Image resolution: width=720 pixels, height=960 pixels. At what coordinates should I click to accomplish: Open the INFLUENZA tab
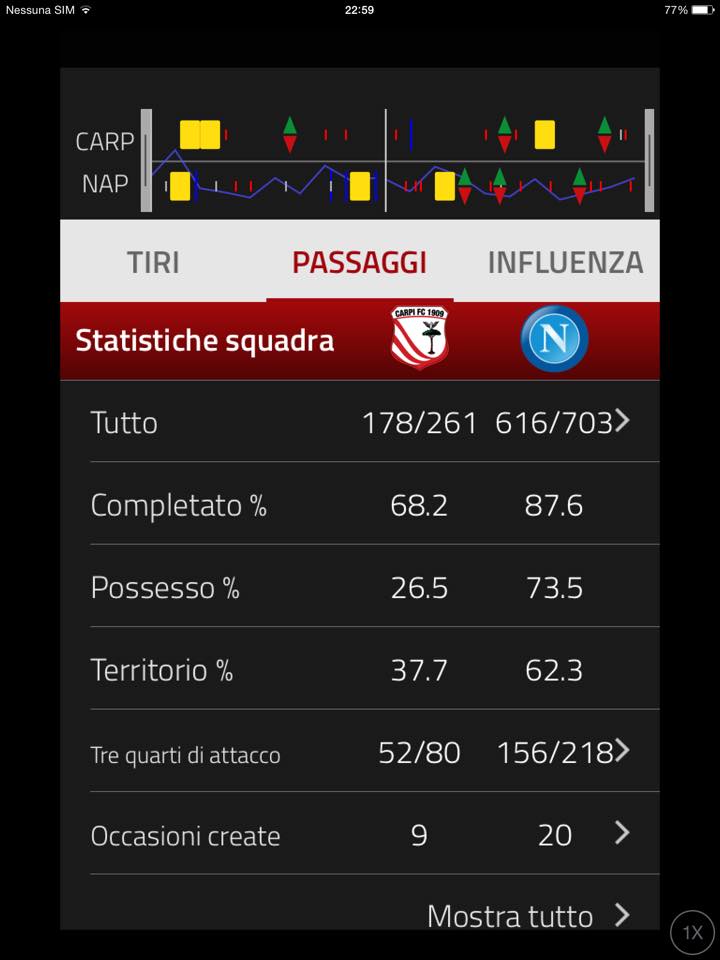tap(565, 262)
